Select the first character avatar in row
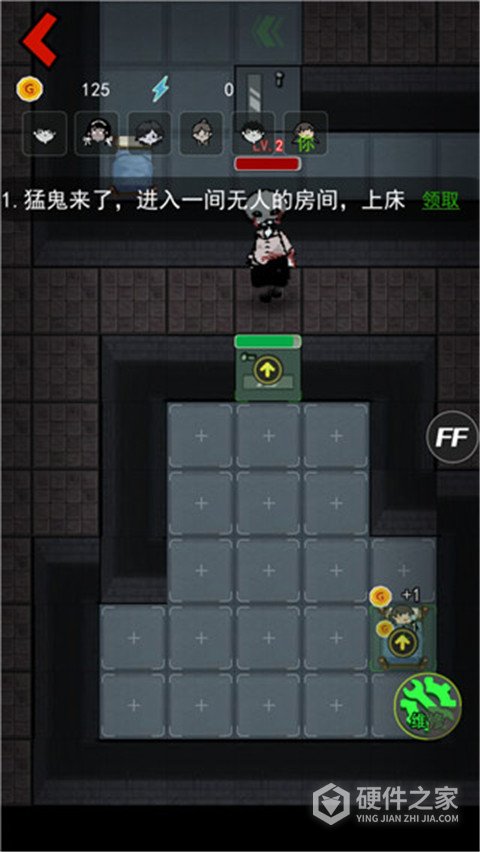This screenshot has height=852, width=480. pyautogui.click(x=44, y=134)
